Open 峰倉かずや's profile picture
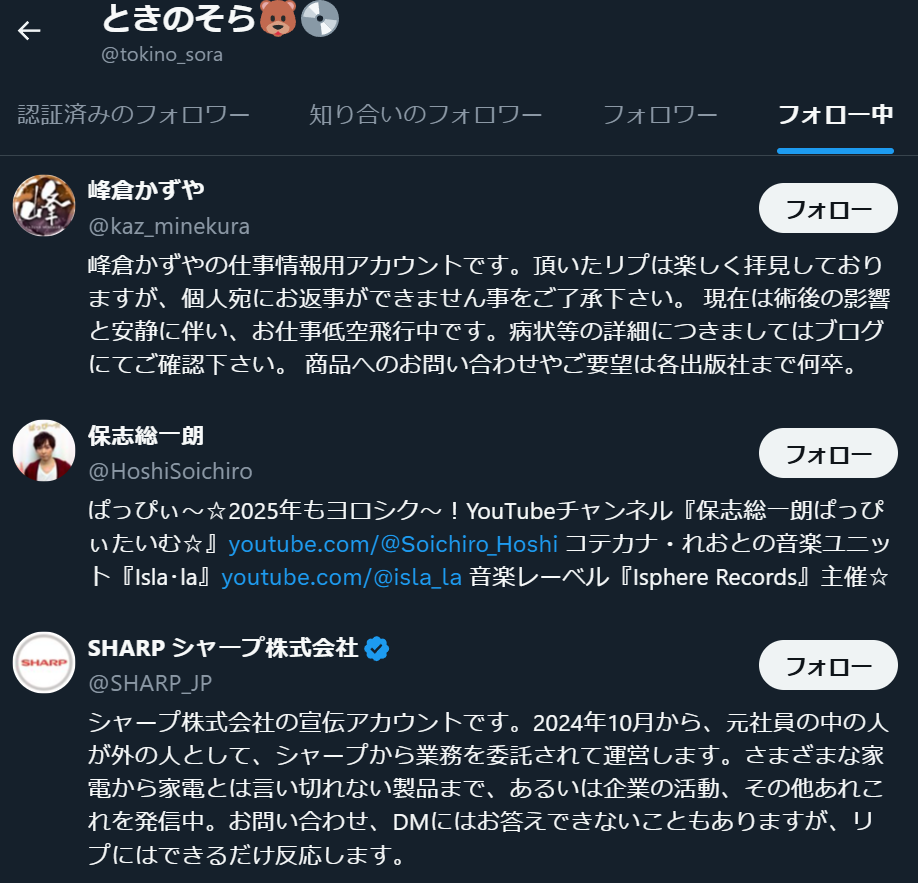This screenshot has width=918, height=883. [44, 206]
